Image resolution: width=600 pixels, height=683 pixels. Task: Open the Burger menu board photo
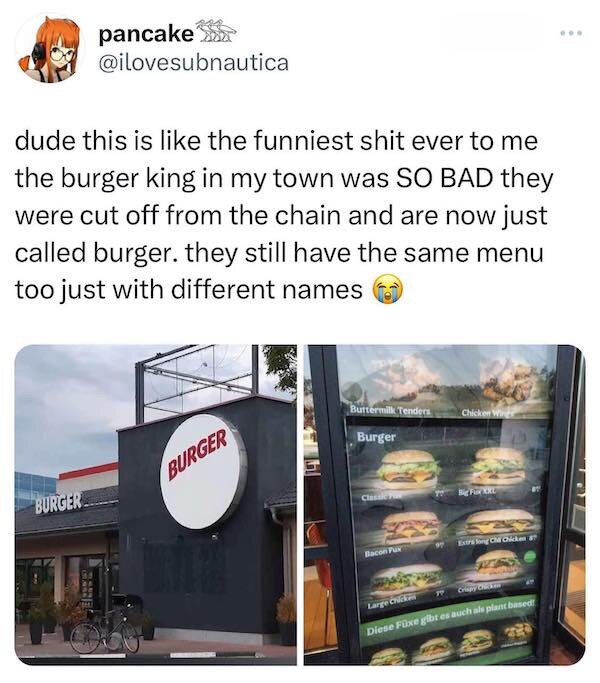[x=445, y=504]
